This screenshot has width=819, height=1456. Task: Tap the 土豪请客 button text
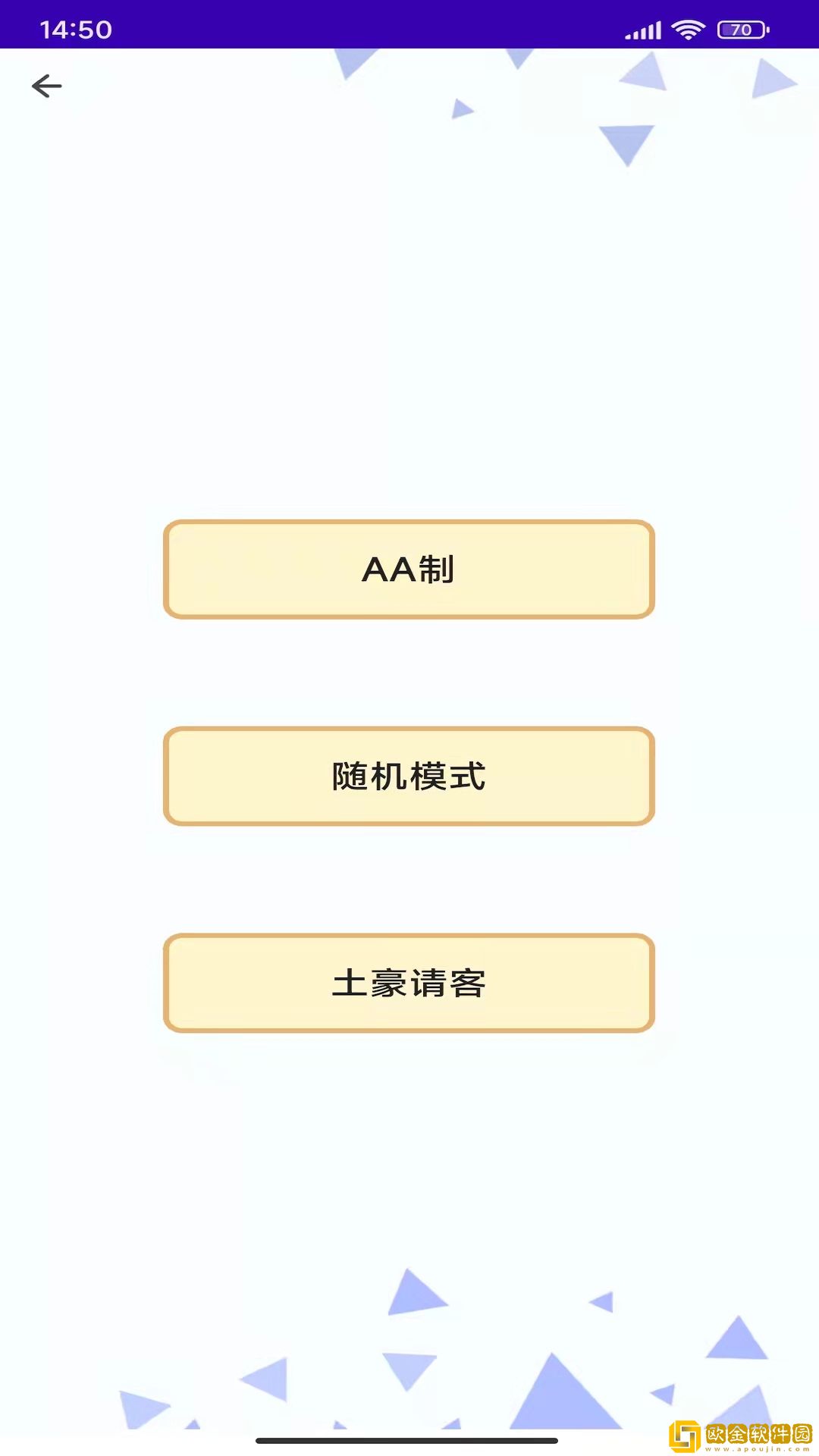coord(408,983)
